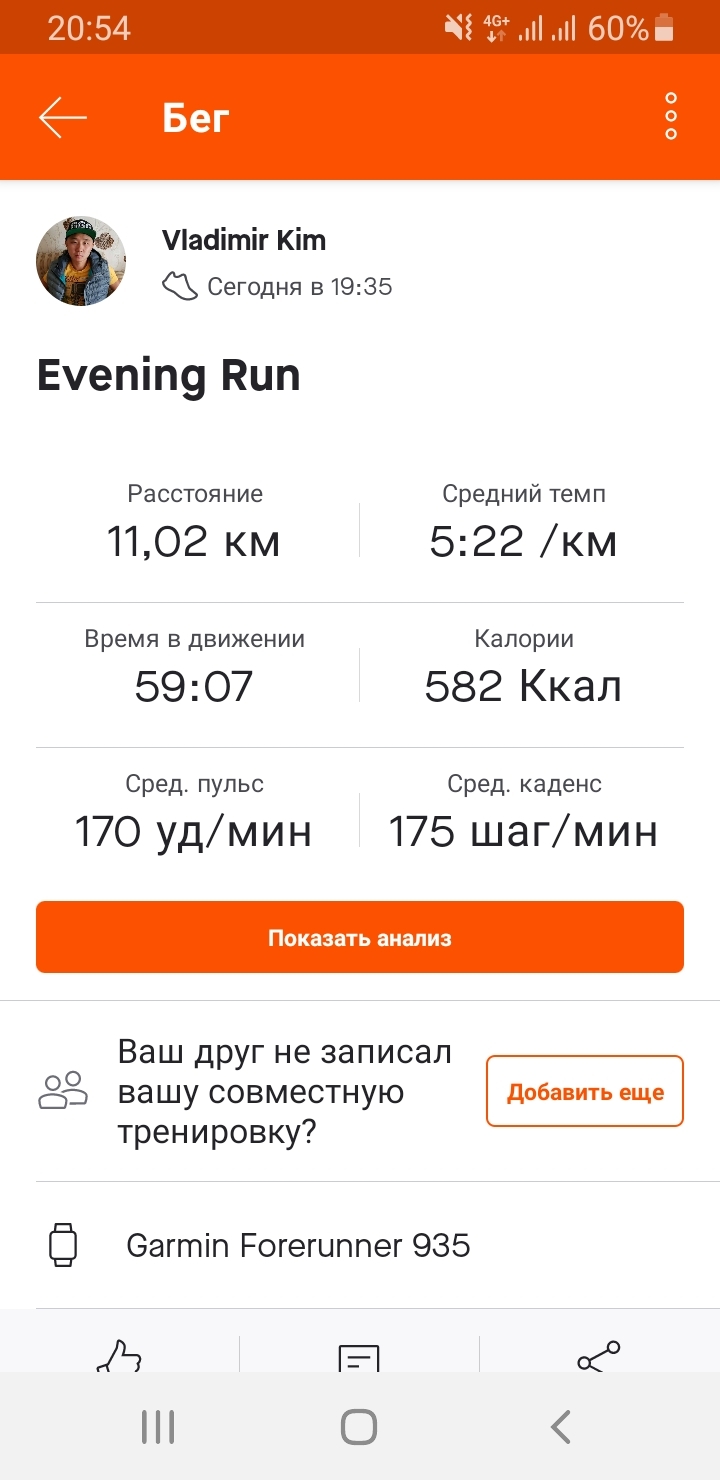Go to the system home screen
The height and width of the screenshot is (1480, 720).
359,1427
